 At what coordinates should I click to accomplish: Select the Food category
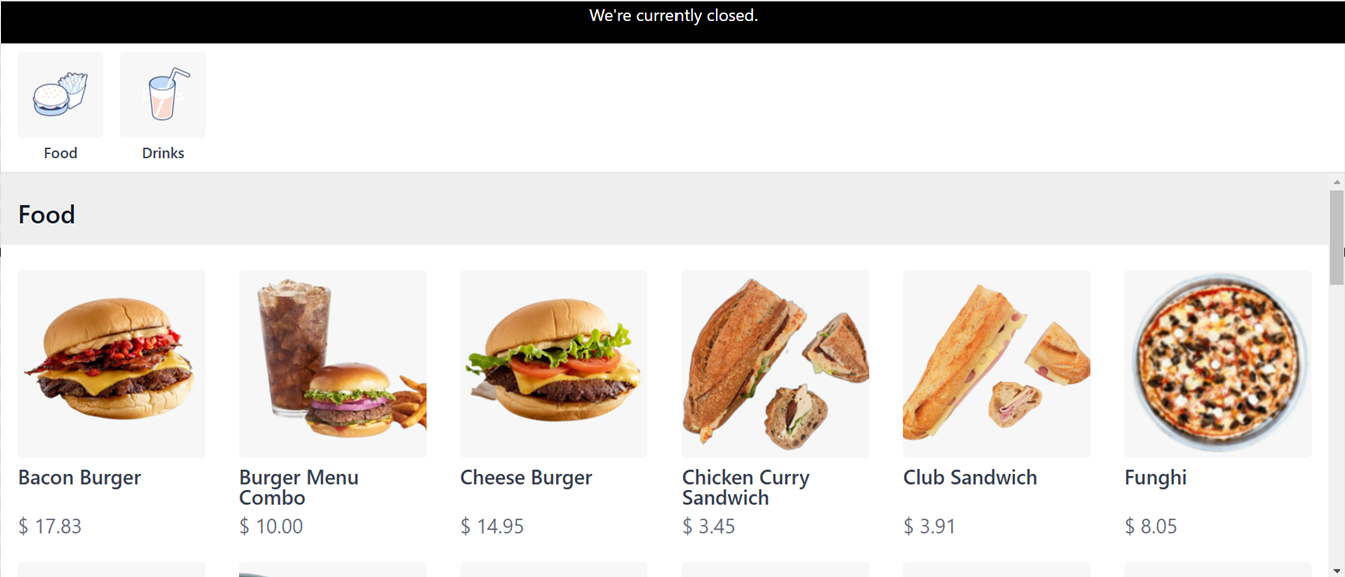pos(60,106)
